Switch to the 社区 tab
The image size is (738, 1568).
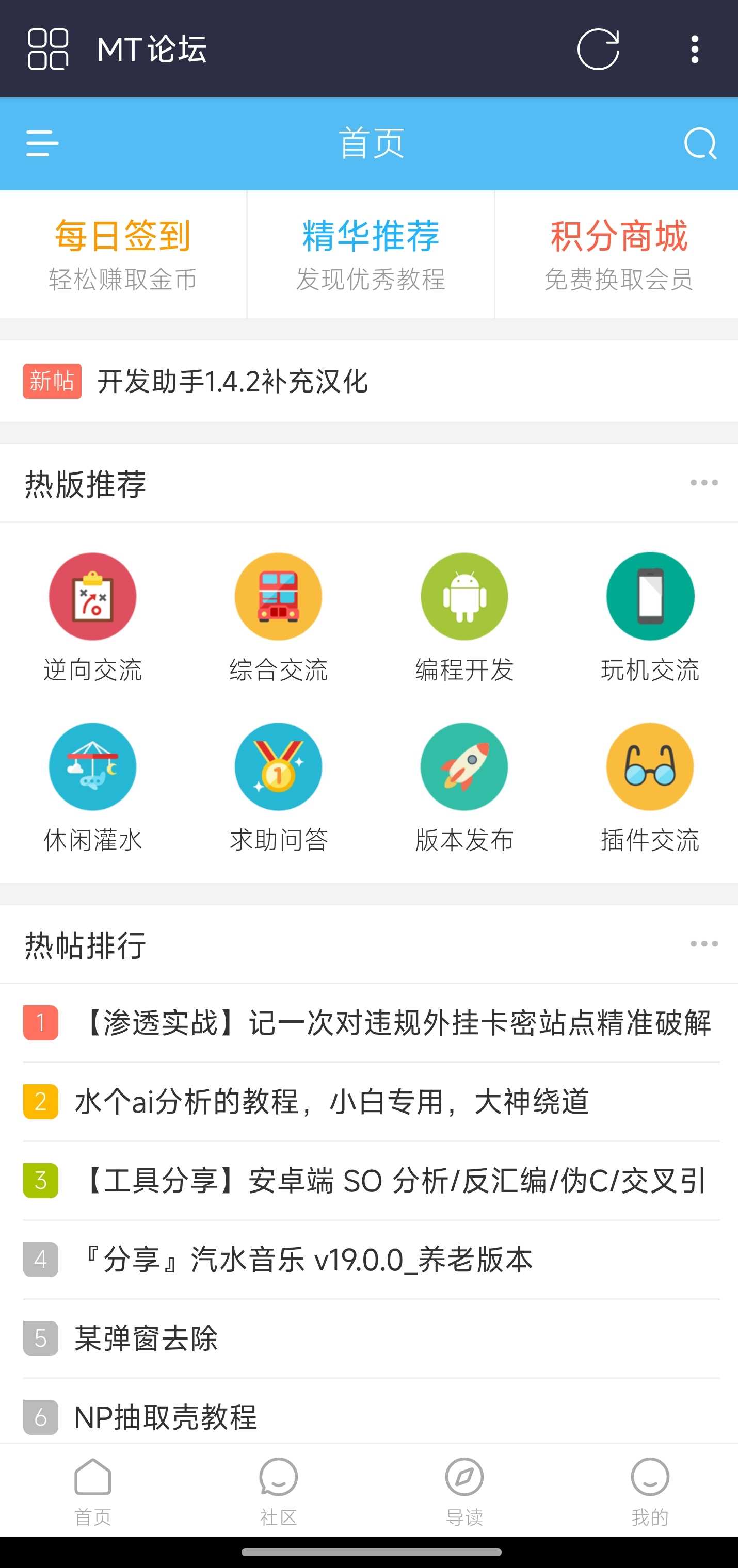tap(278, 1491)
